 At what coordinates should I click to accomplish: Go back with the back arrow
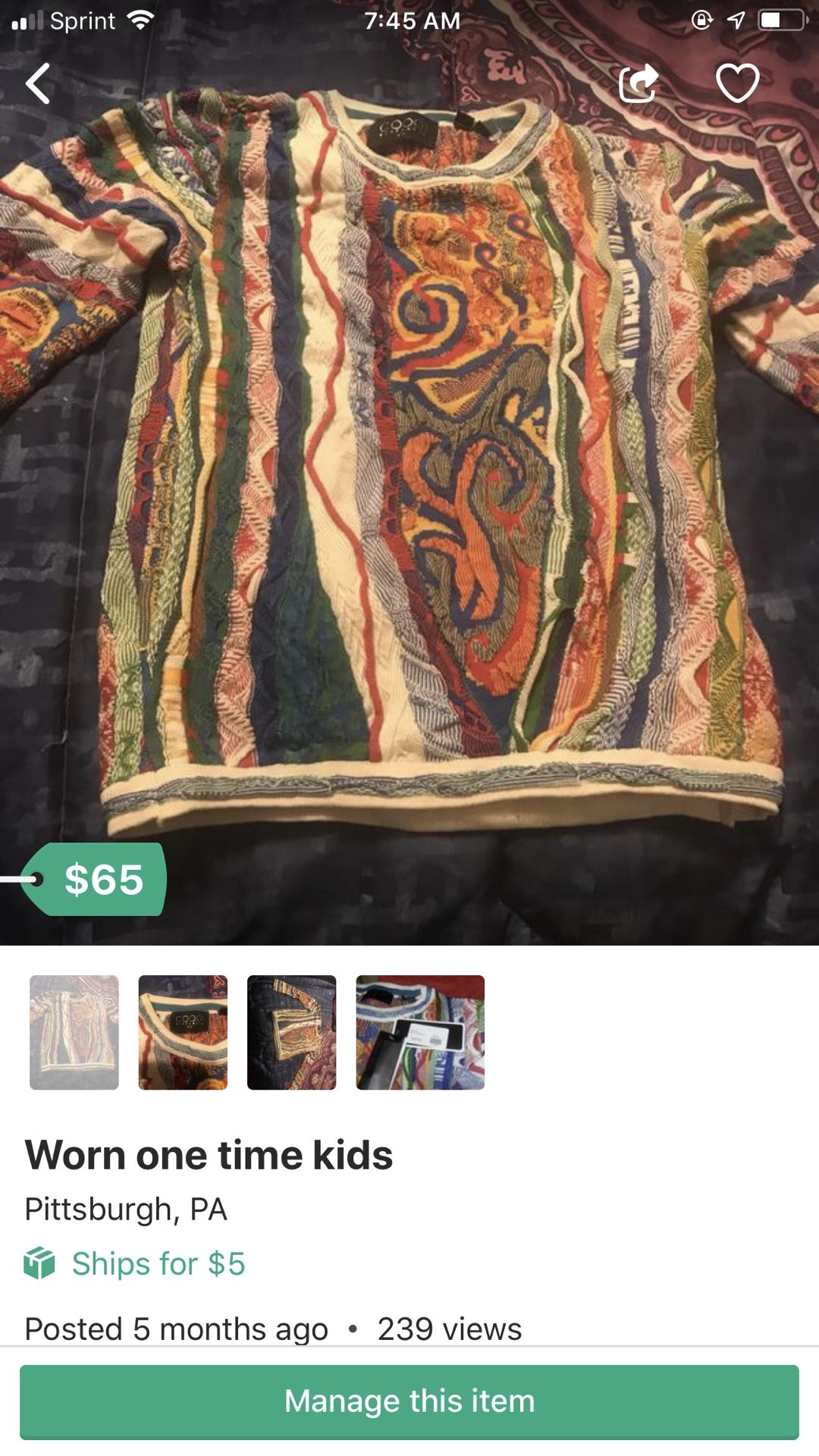[38, 83]
